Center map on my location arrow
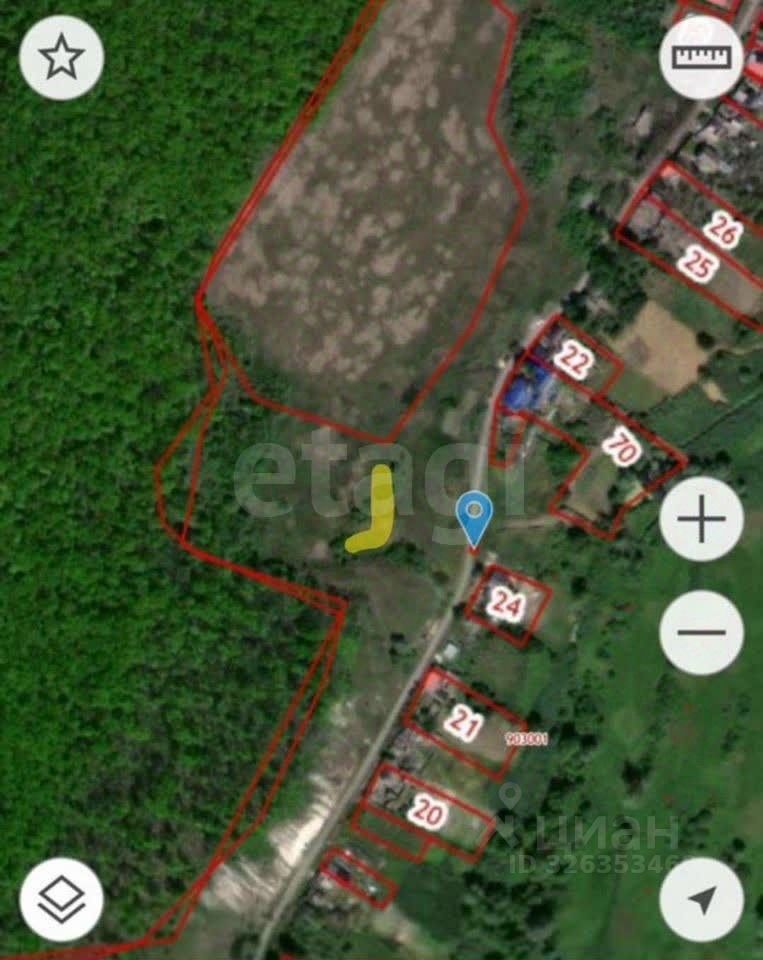 pyautogui.click(x=701, y=899)
